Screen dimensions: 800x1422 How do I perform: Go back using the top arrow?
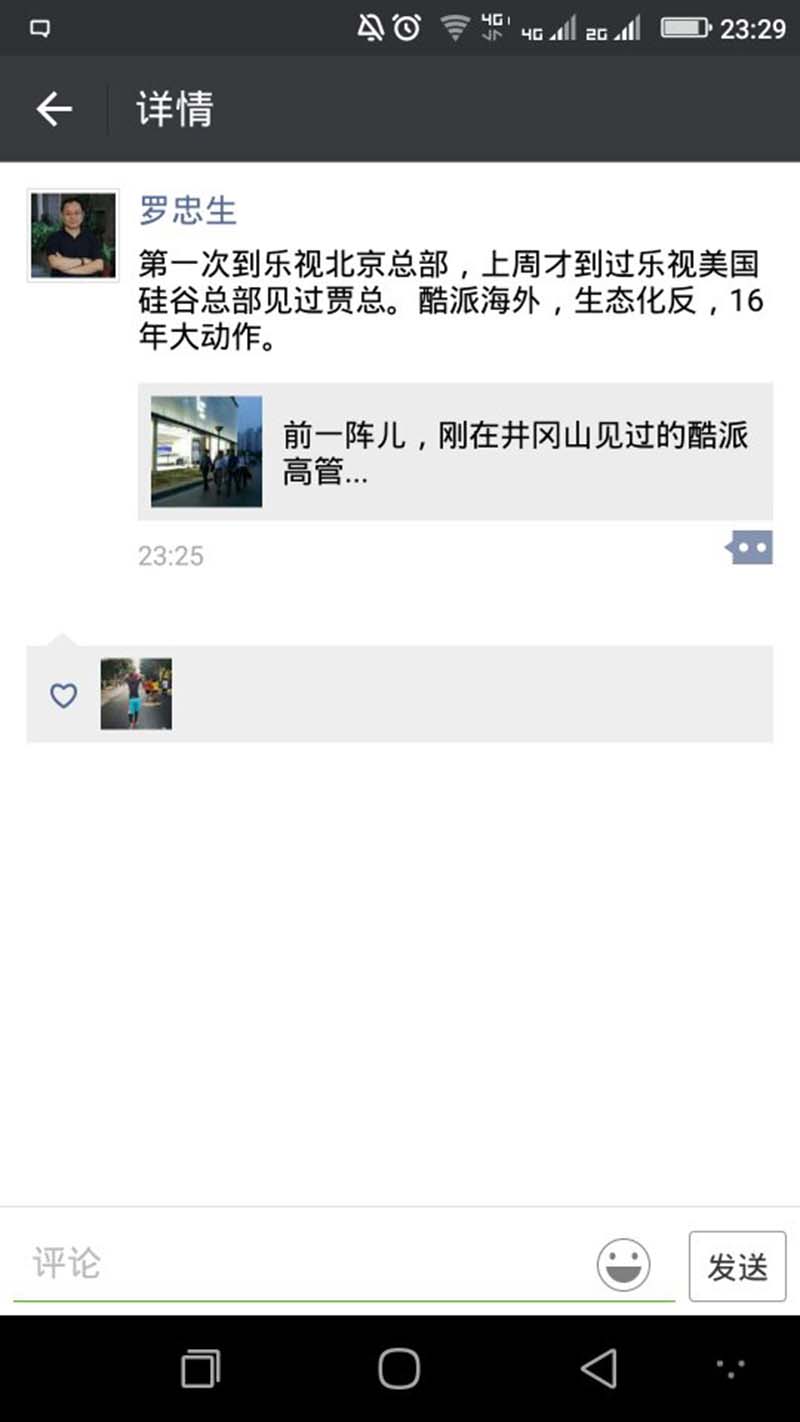pyautogui.click(x=54, y=109)
